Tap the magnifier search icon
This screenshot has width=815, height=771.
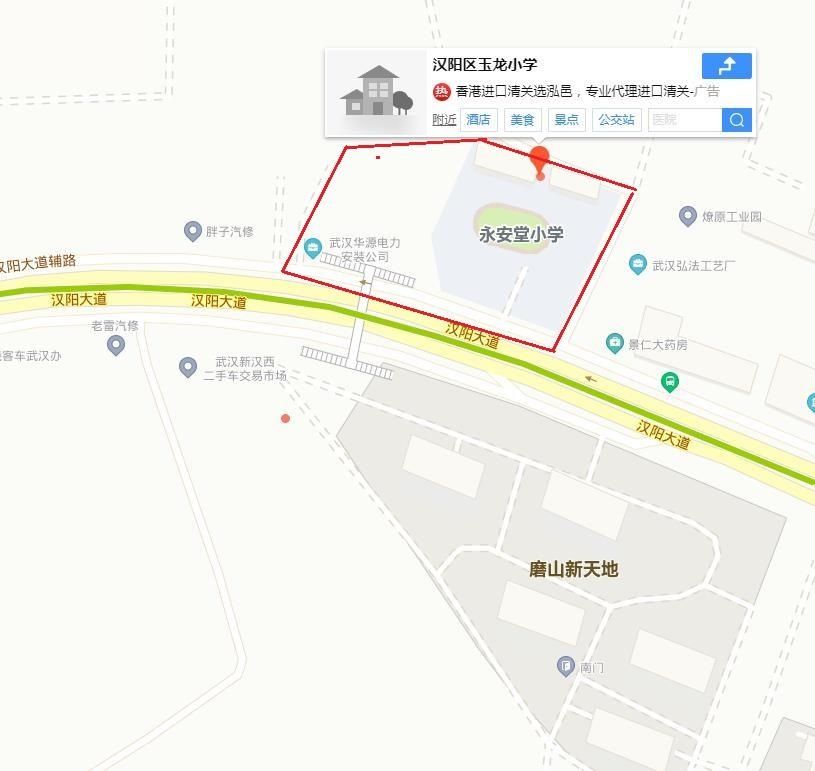click(x=737, y=120)
